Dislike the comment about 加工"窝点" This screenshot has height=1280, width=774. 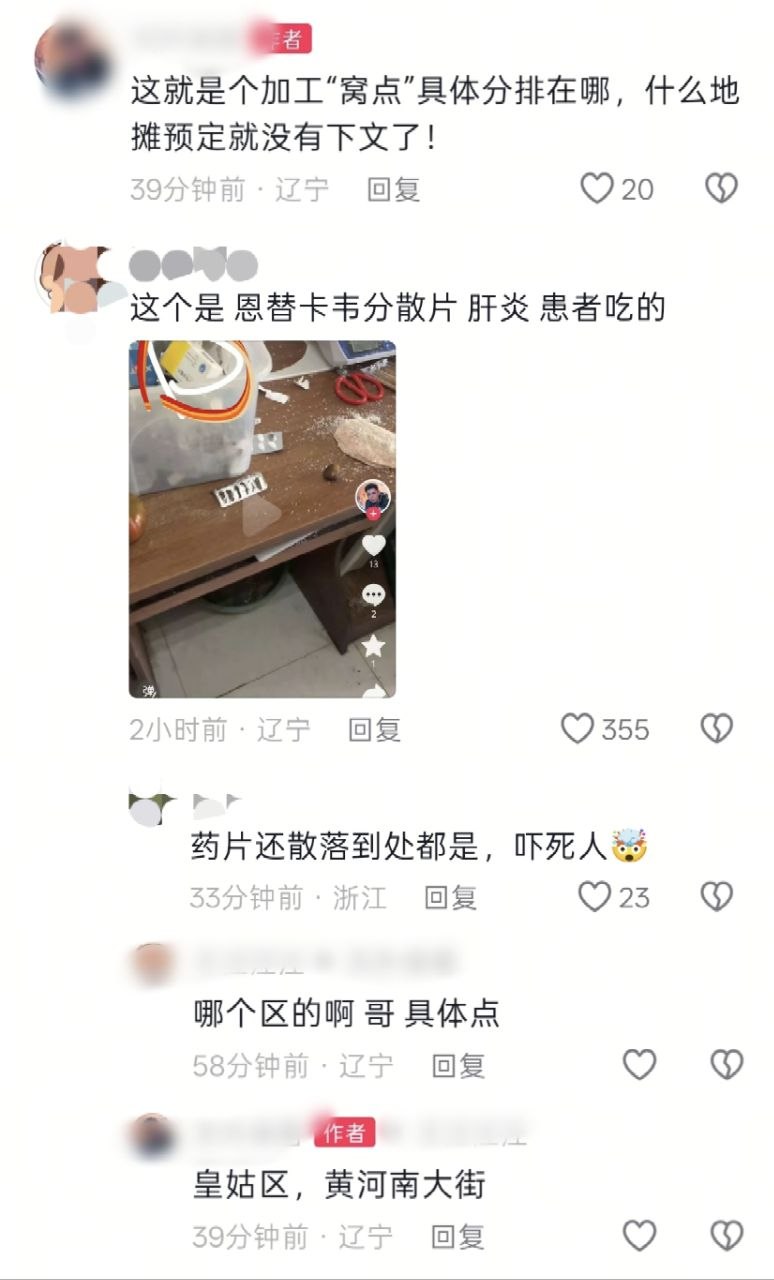click(721, 188)
